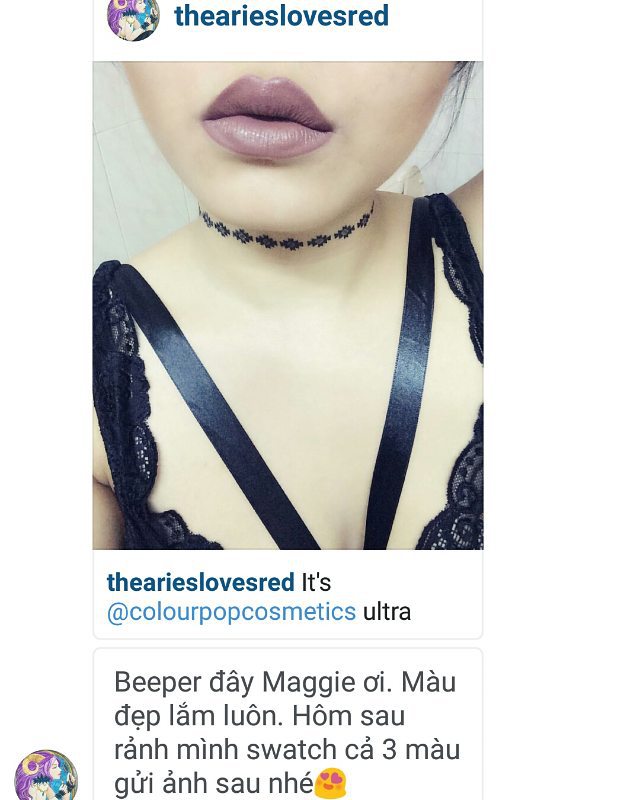The width and height of the screenshot is (640, 800).
Task: Tap the profile picture in post header
Action: tap(133, 18)
